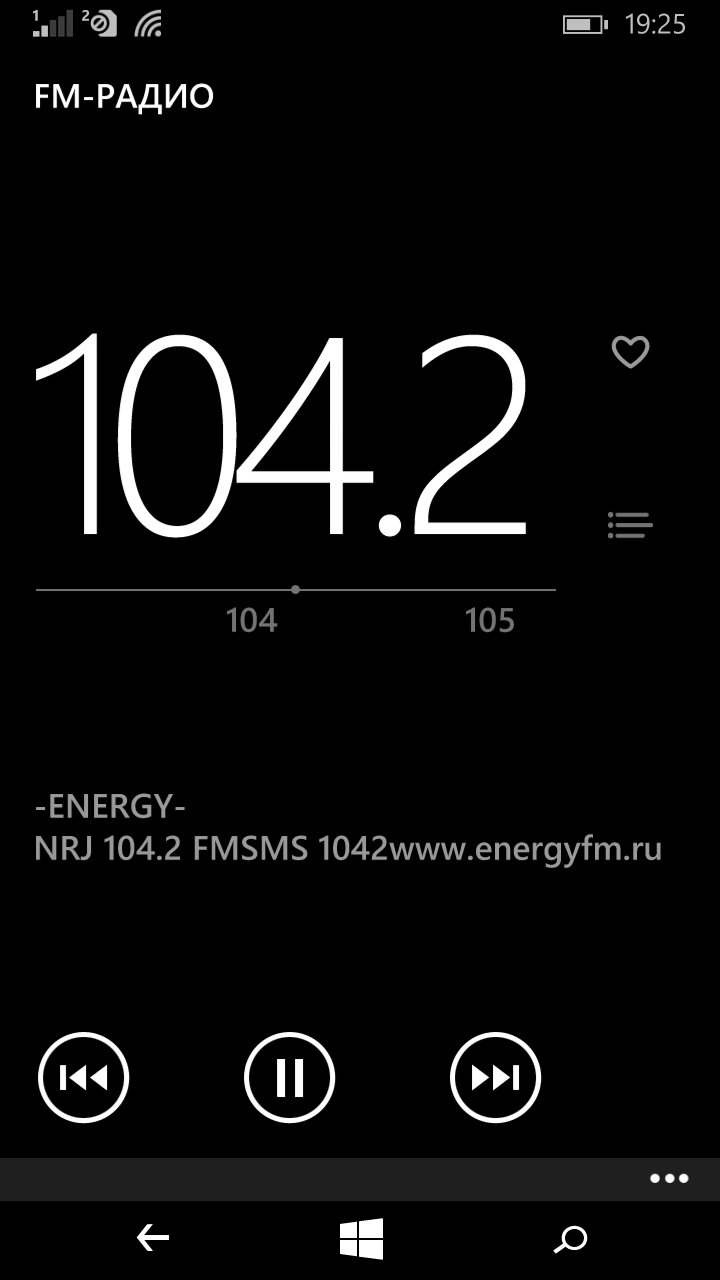Pause the radio playback

pyautogui.click(x=289, y=1078)
